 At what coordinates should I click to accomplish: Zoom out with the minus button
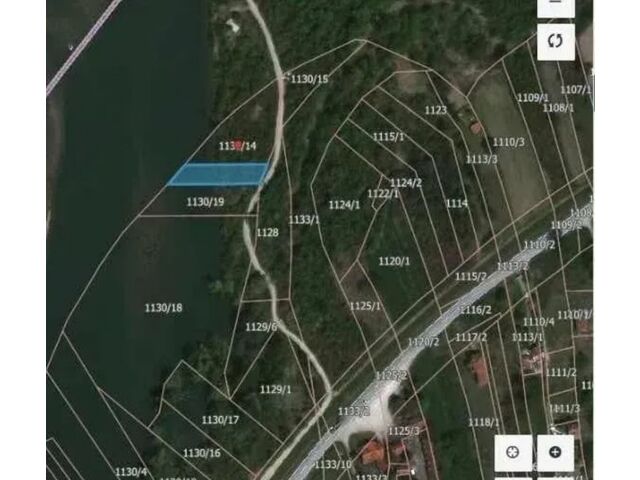point(556,6)
